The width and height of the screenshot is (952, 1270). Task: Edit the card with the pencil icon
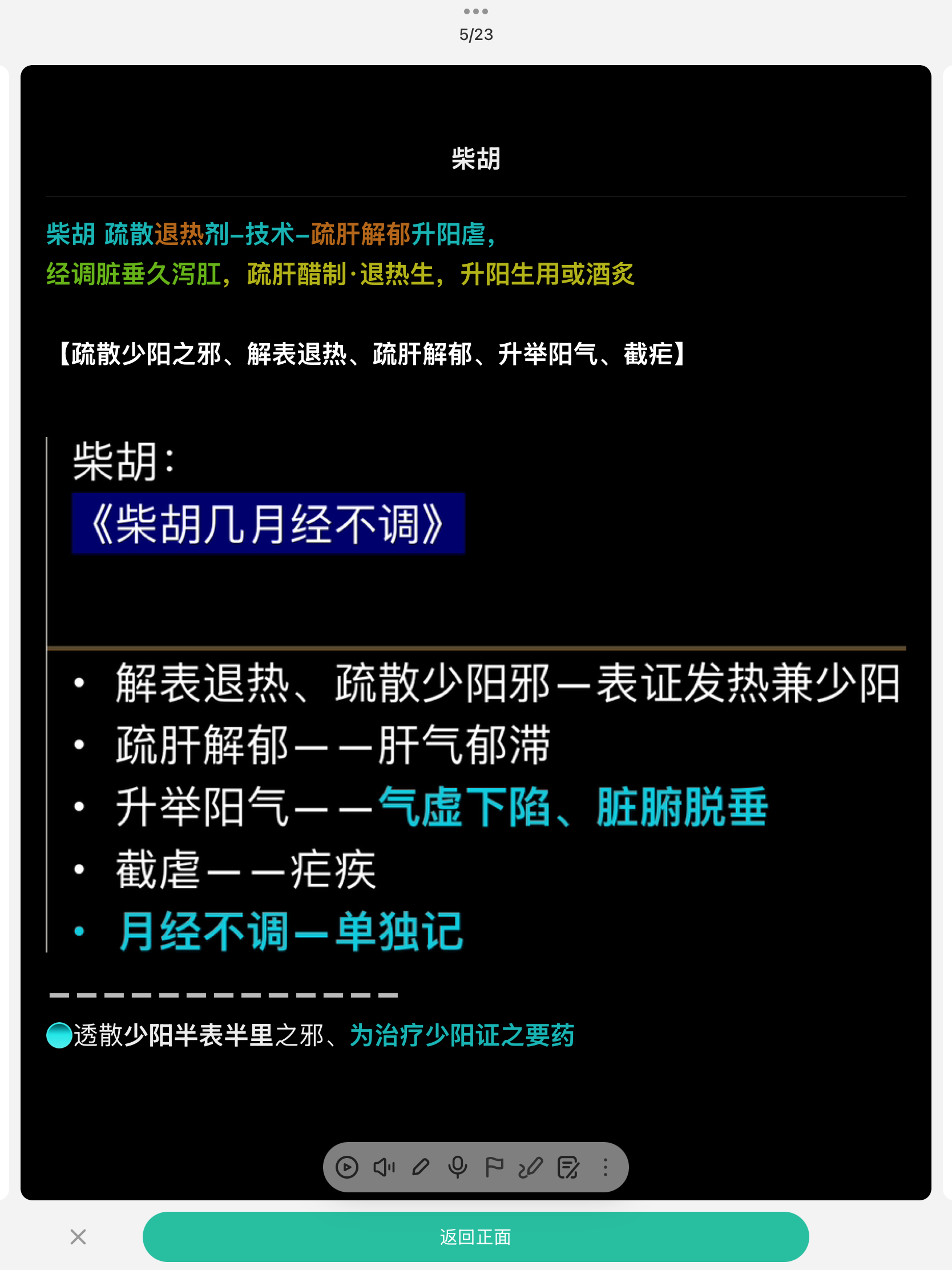coord(421,1167)
